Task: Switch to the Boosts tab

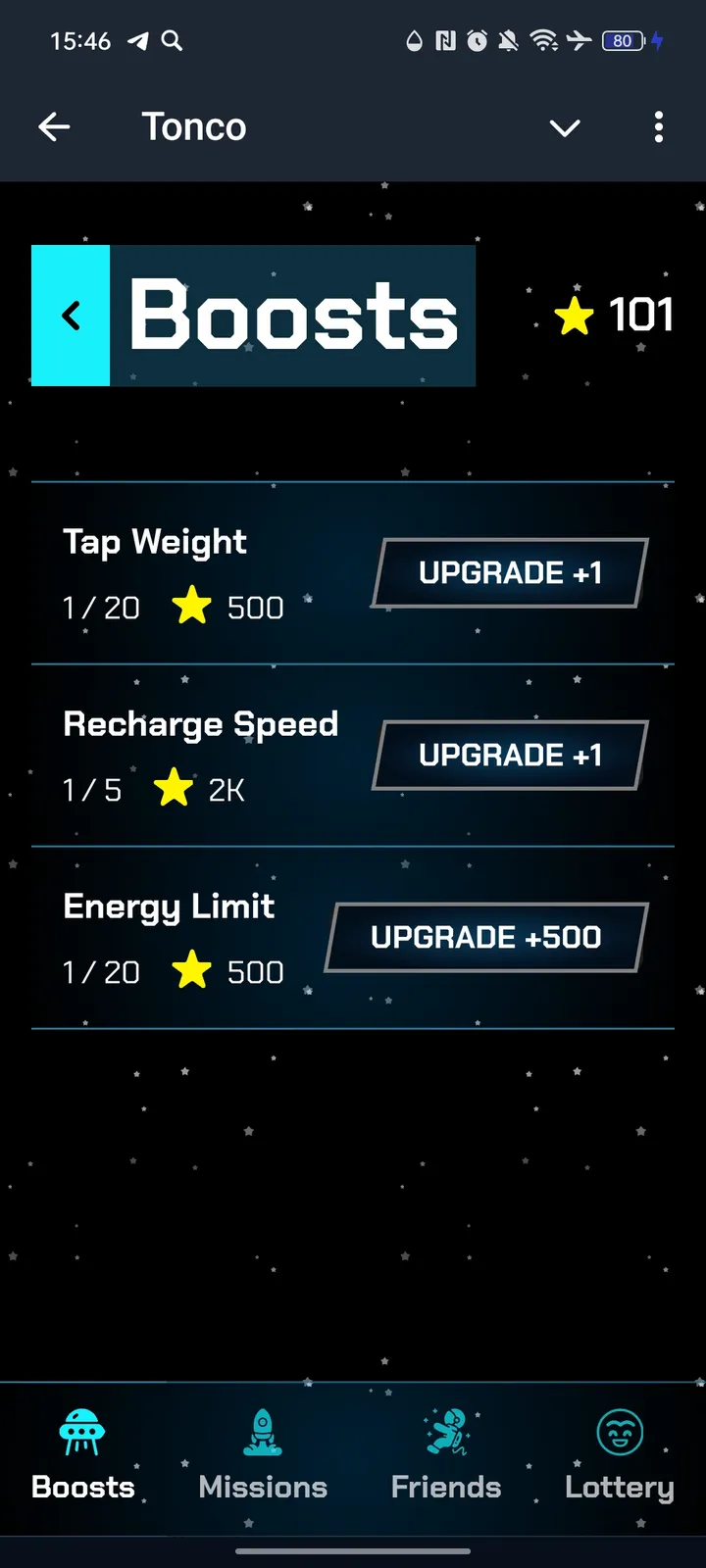Action: [83, 1455]
